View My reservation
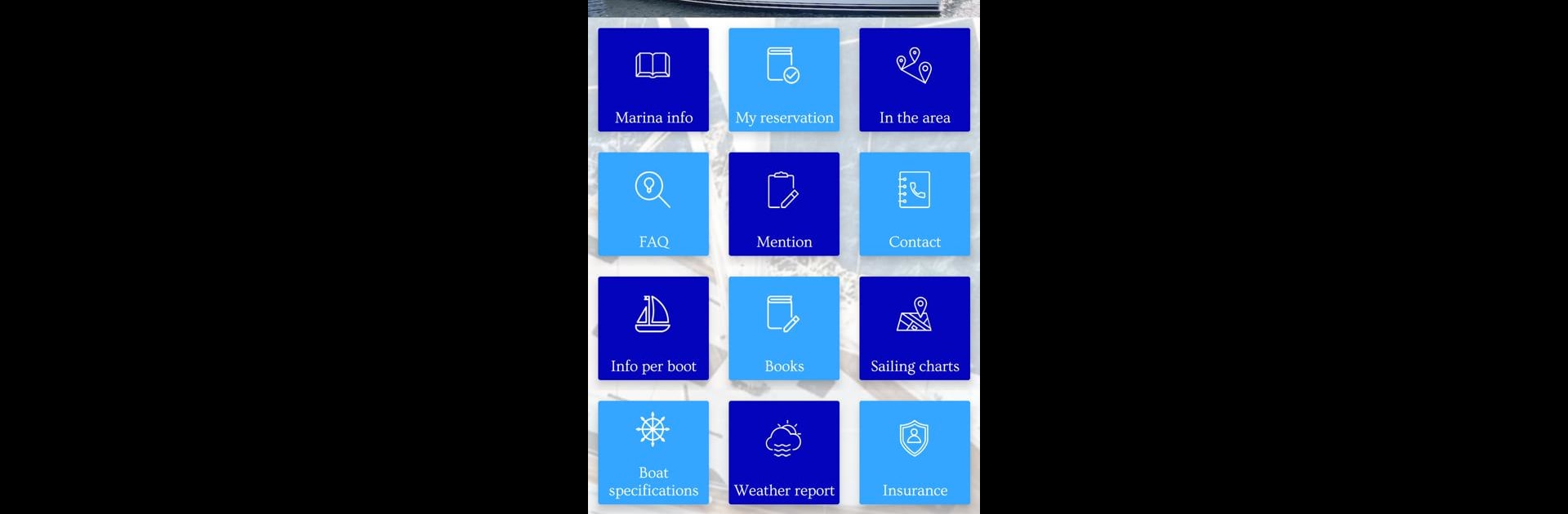Image resolution: width=1568 pixels, height=514 pixels. [x=784, y=80]
